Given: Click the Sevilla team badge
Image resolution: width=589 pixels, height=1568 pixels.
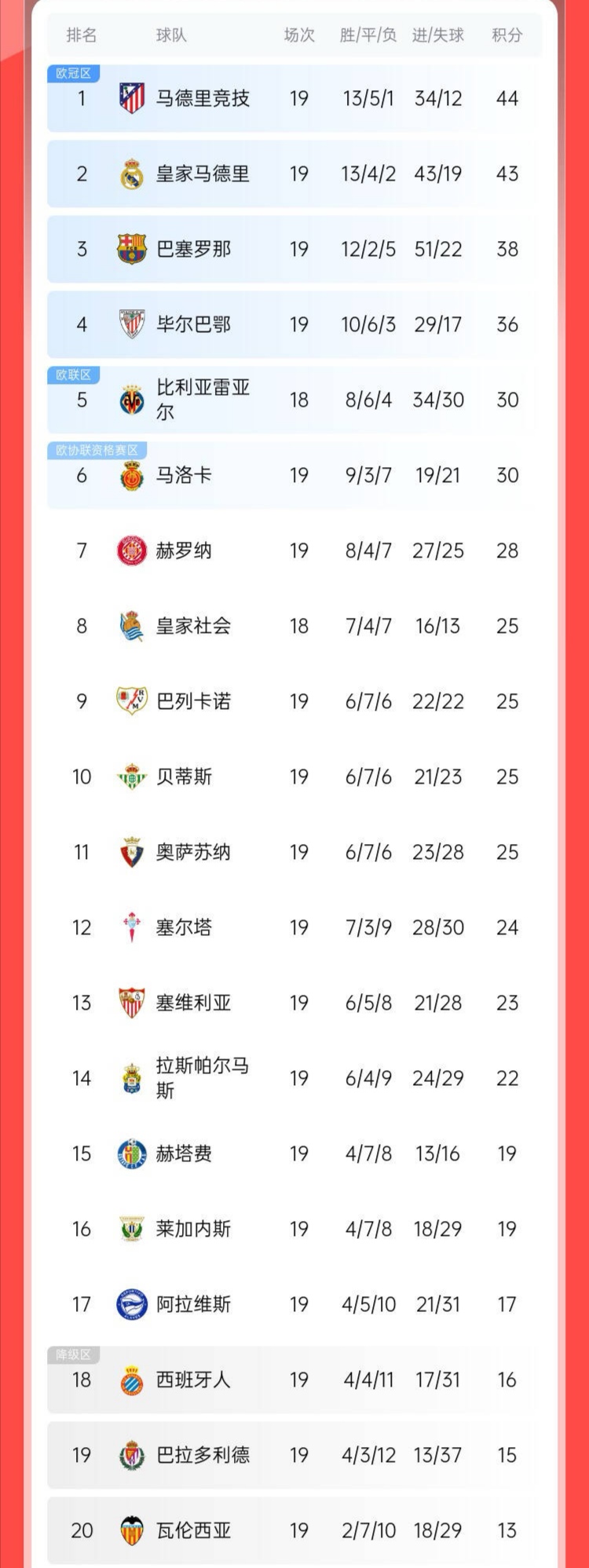Looking at the screenshot, I should click(130, 1002).
